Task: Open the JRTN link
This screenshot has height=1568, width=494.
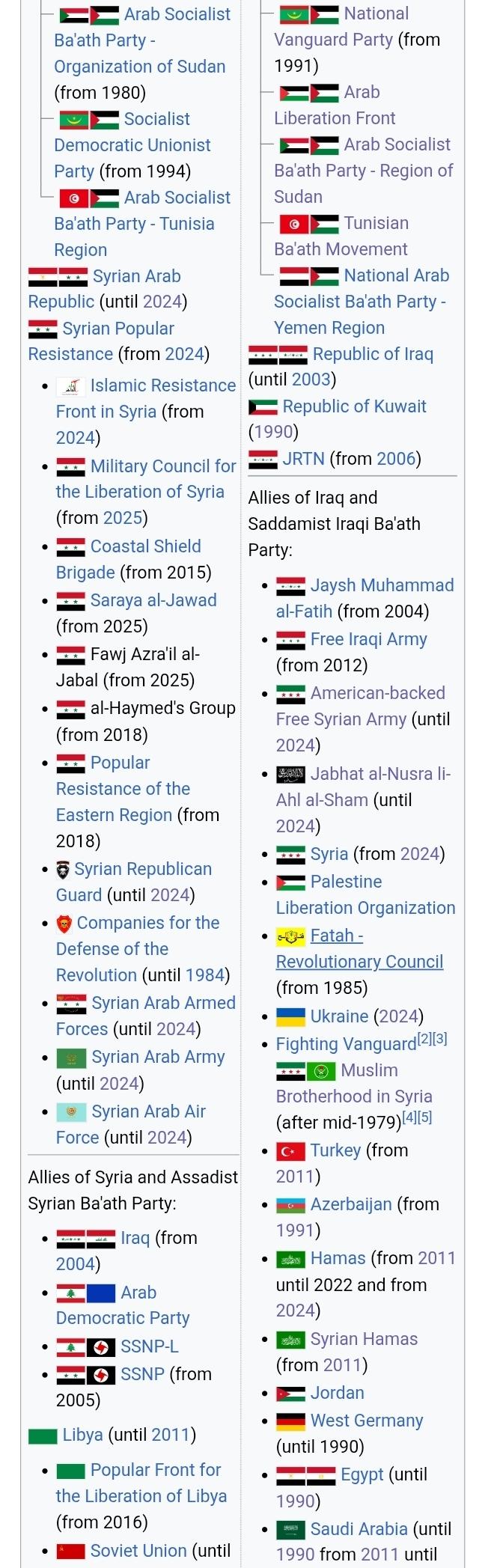Action: pyautogui.click(x=303, y=459)
